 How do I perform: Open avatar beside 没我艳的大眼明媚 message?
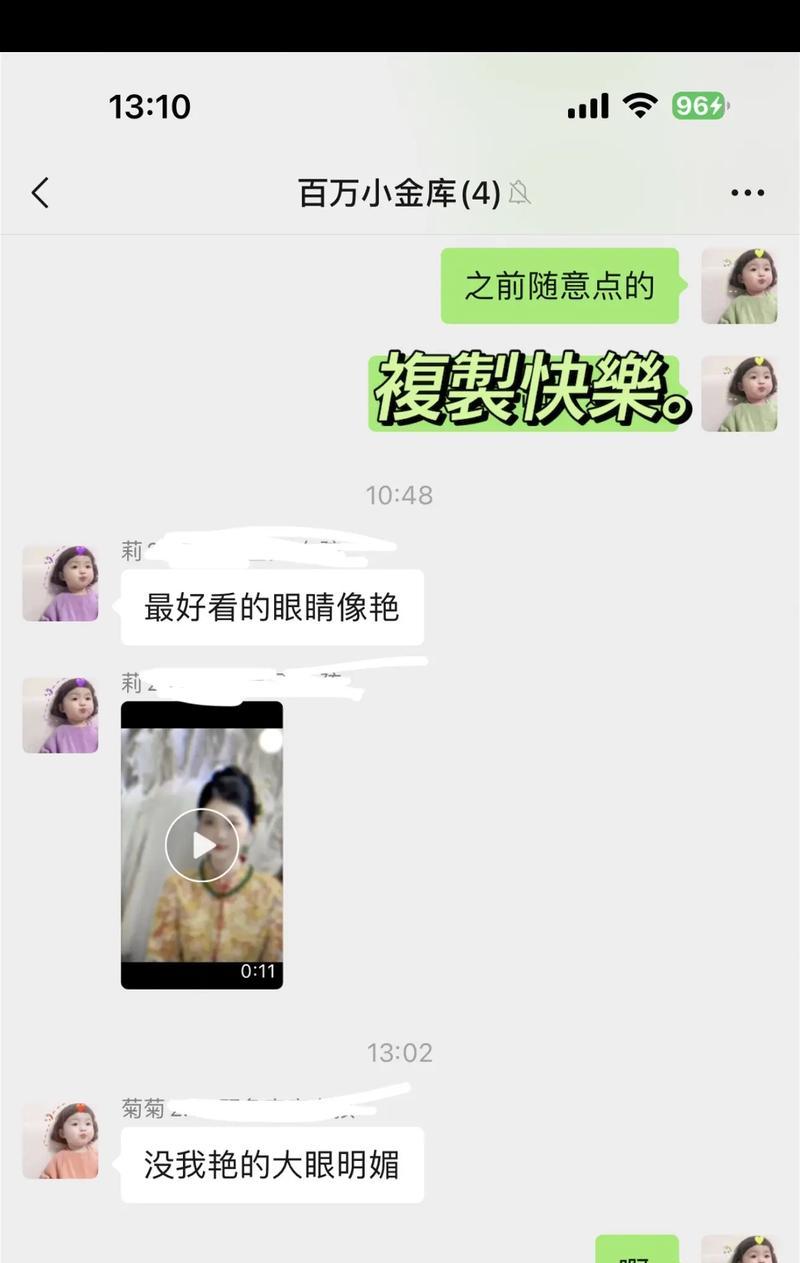coord(60,1141)
